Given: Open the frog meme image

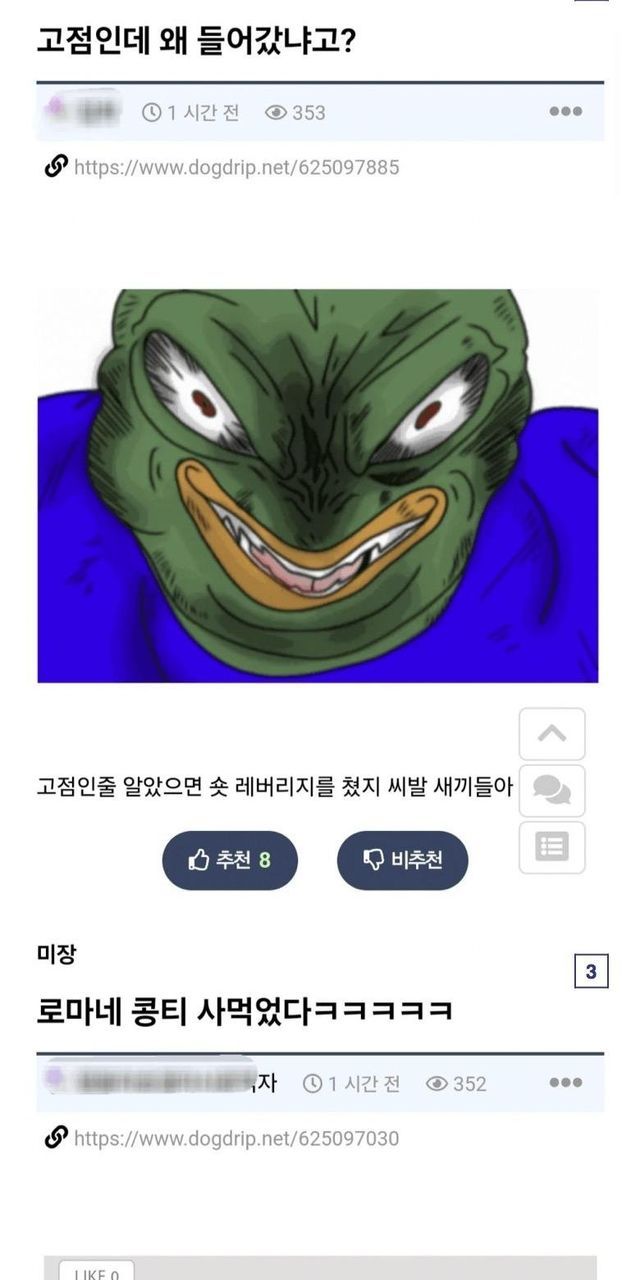Looking at the screenshot, I should click(318, 486).
